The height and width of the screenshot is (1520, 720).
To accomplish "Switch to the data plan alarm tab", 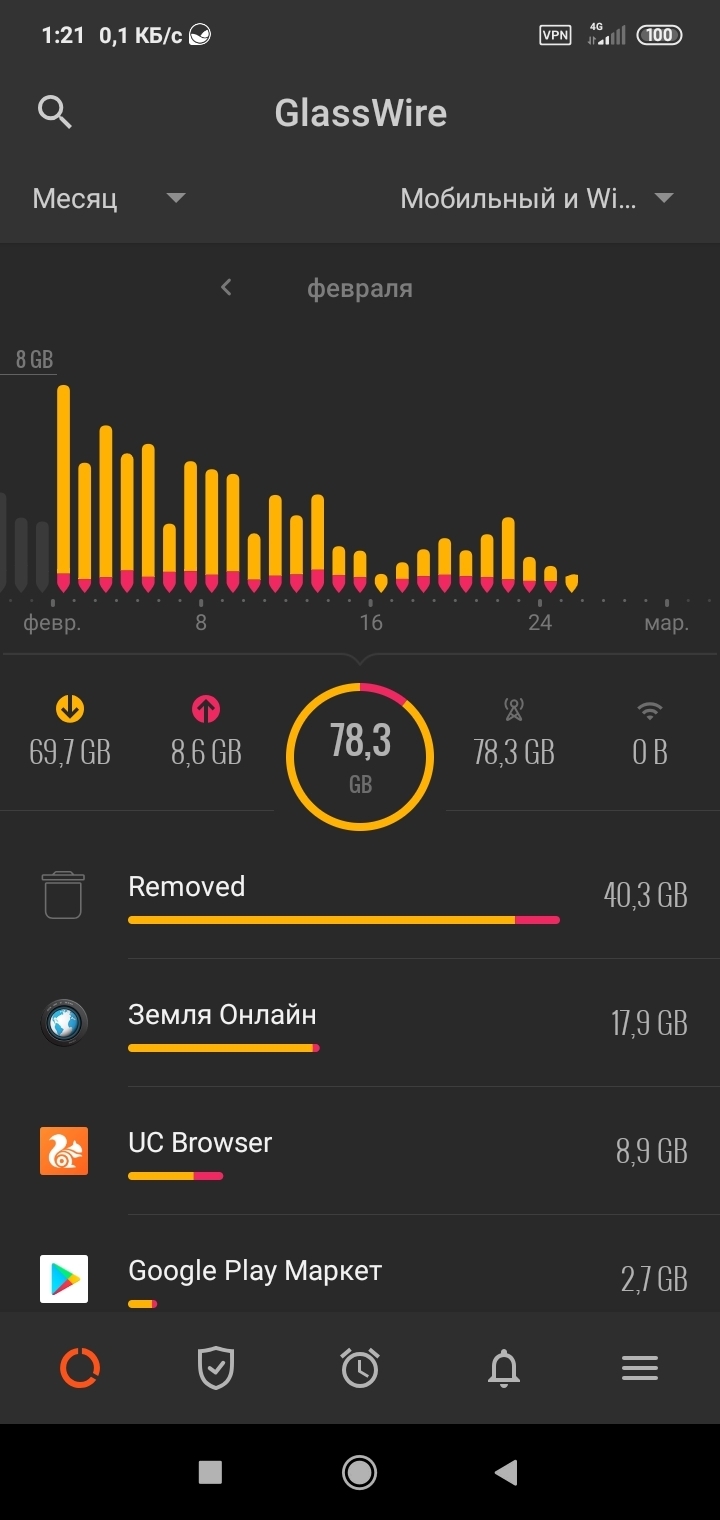I will 360,1368.
